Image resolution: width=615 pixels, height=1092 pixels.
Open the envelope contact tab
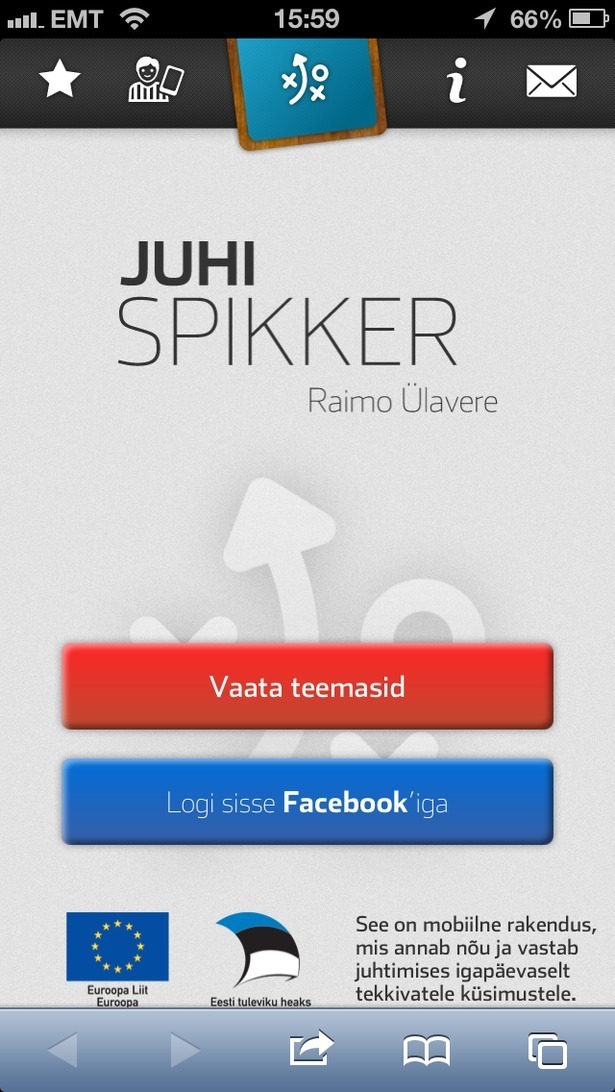[551, 82]
